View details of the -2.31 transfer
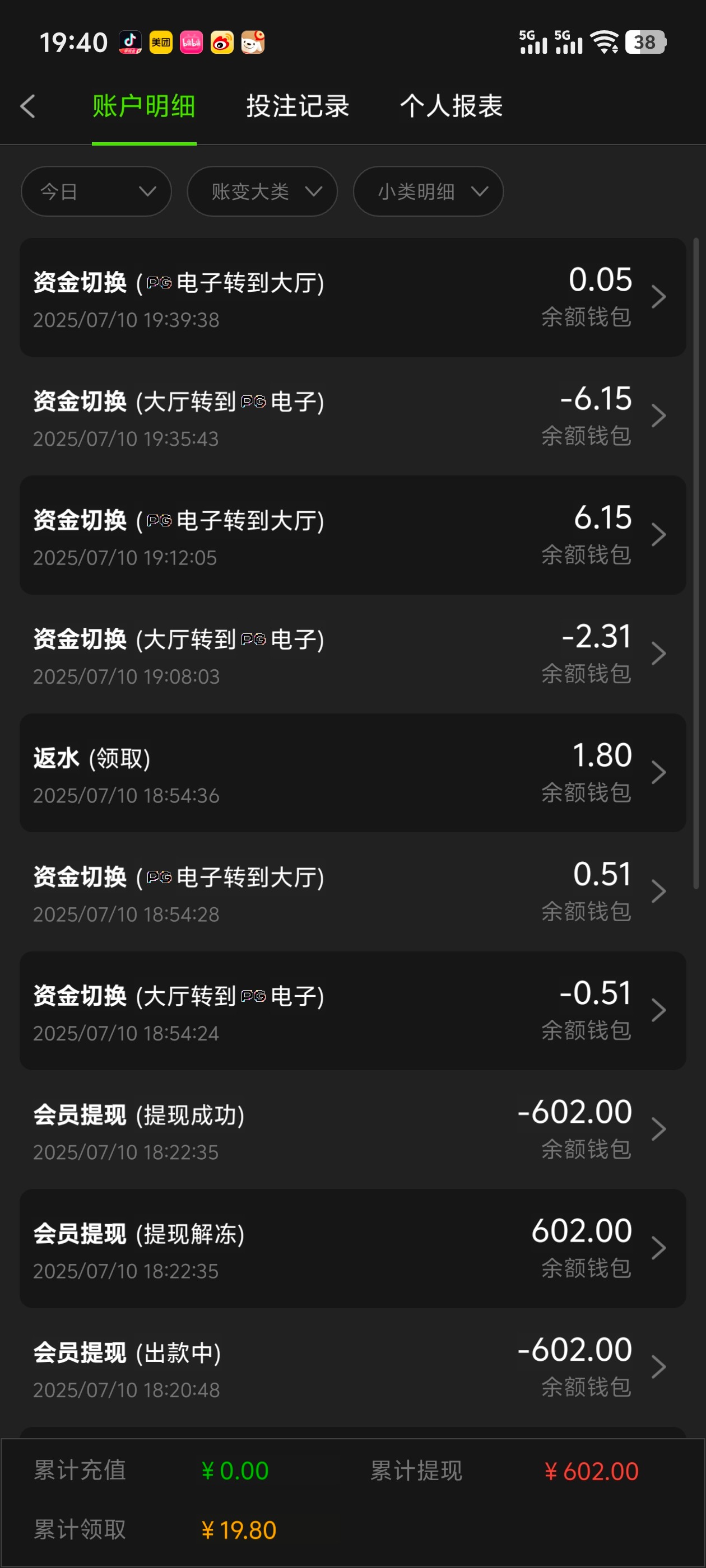 click(352, 654)
